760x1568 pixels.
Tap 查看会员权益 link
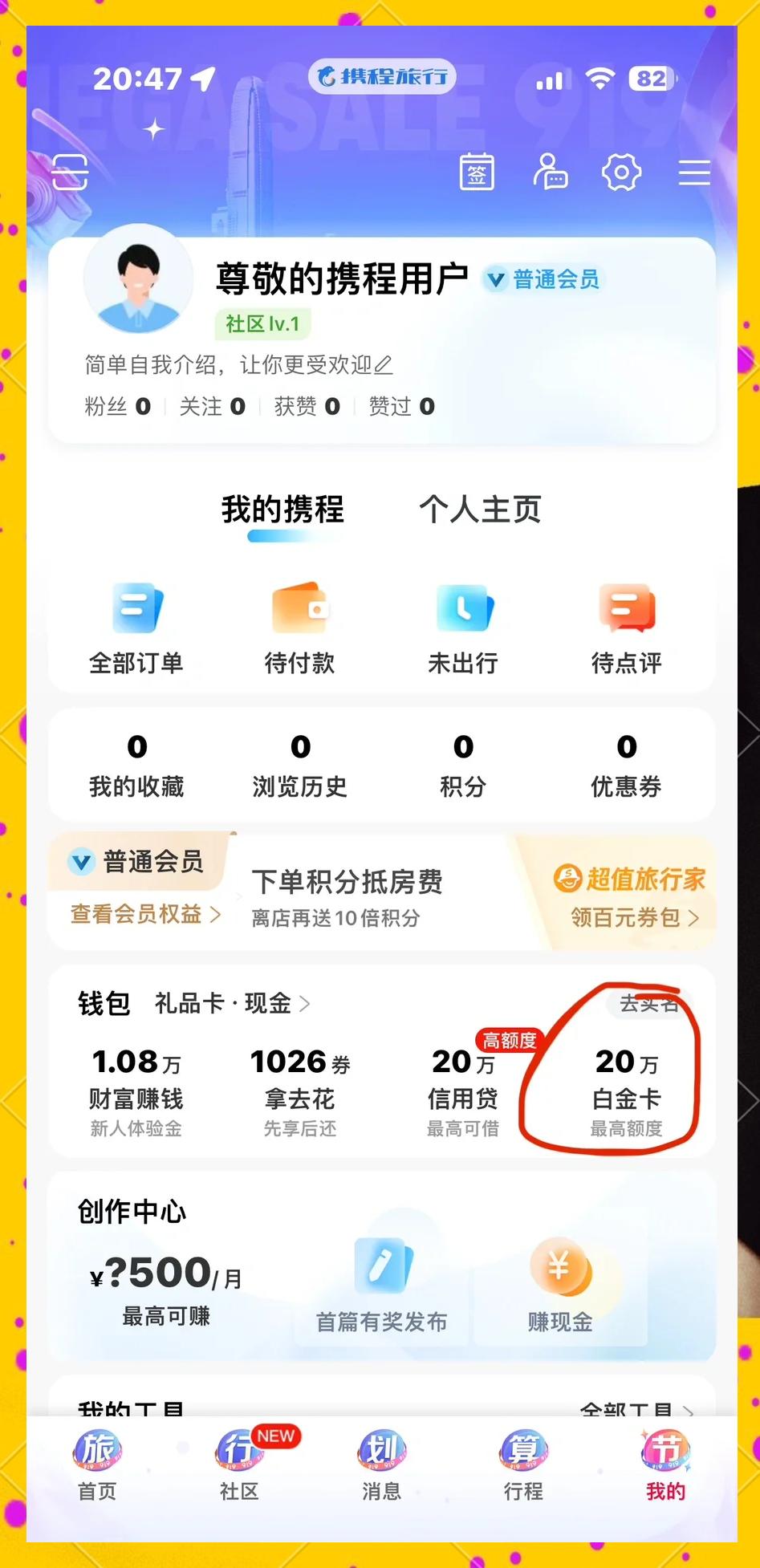click(145, 914)
